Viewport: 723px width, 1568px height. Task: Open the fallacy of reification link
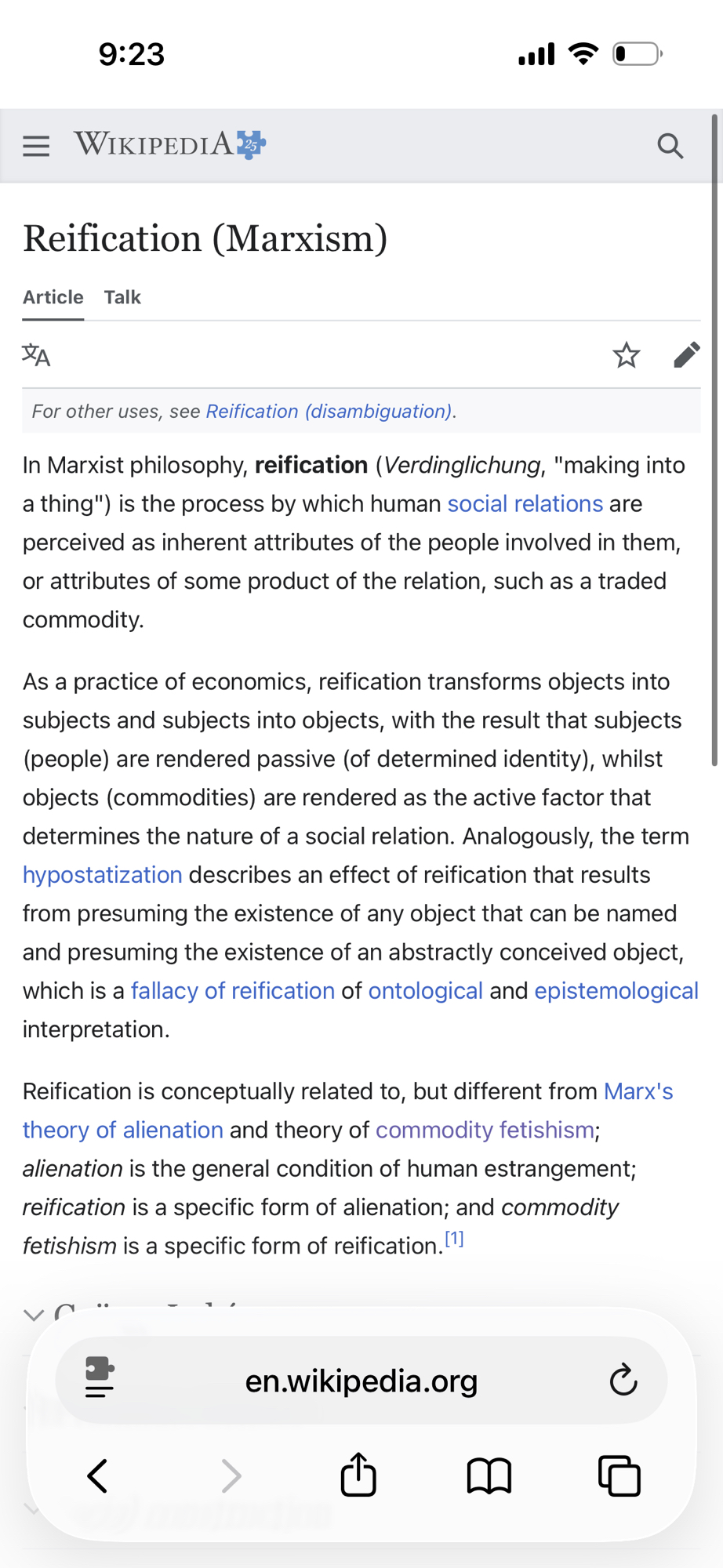click(x=232, y=991)
